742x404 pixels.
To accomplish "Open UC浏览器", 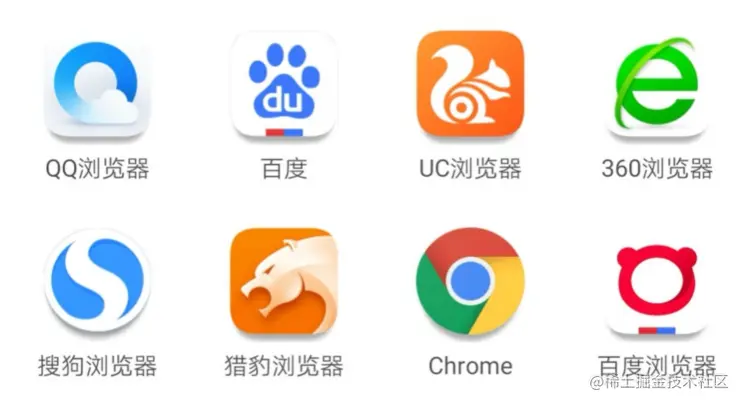I will pyautogui.click(x=470, y=84).
